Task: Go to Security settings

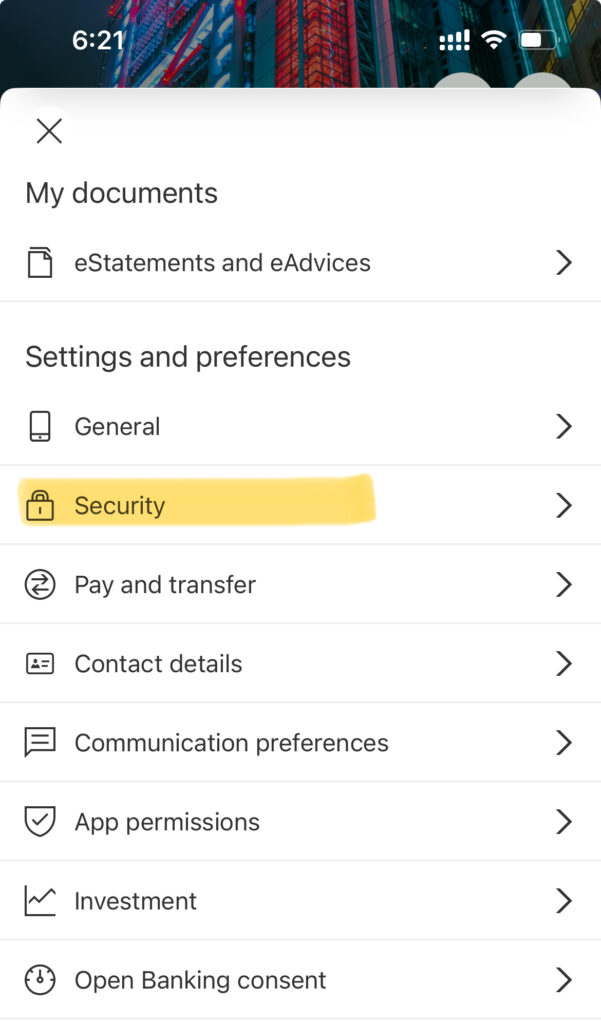Action: [300, 505]
